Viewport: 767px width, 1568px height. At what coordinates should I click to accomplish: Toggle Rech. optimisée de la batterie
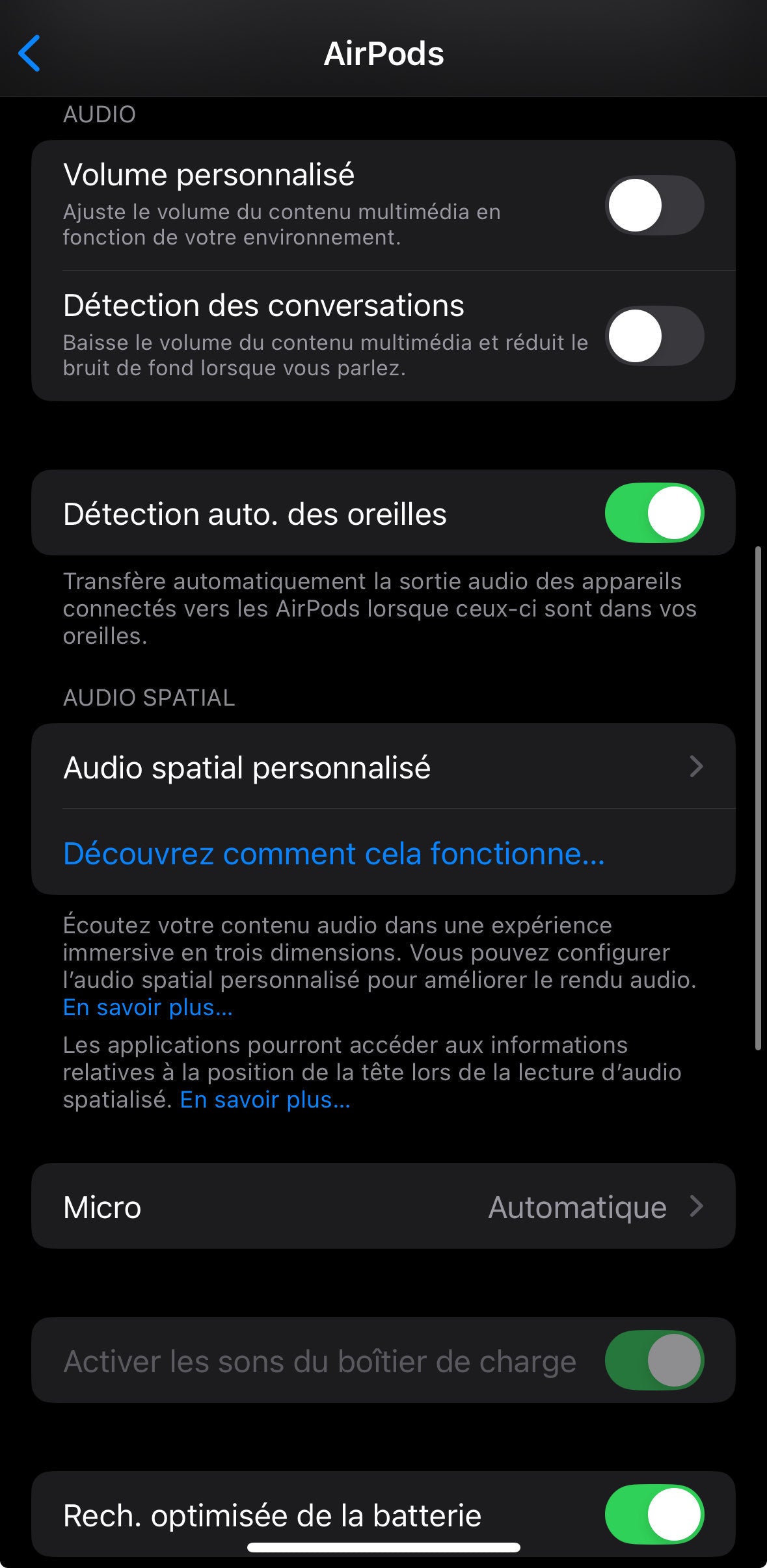[x=654, y=1514]
